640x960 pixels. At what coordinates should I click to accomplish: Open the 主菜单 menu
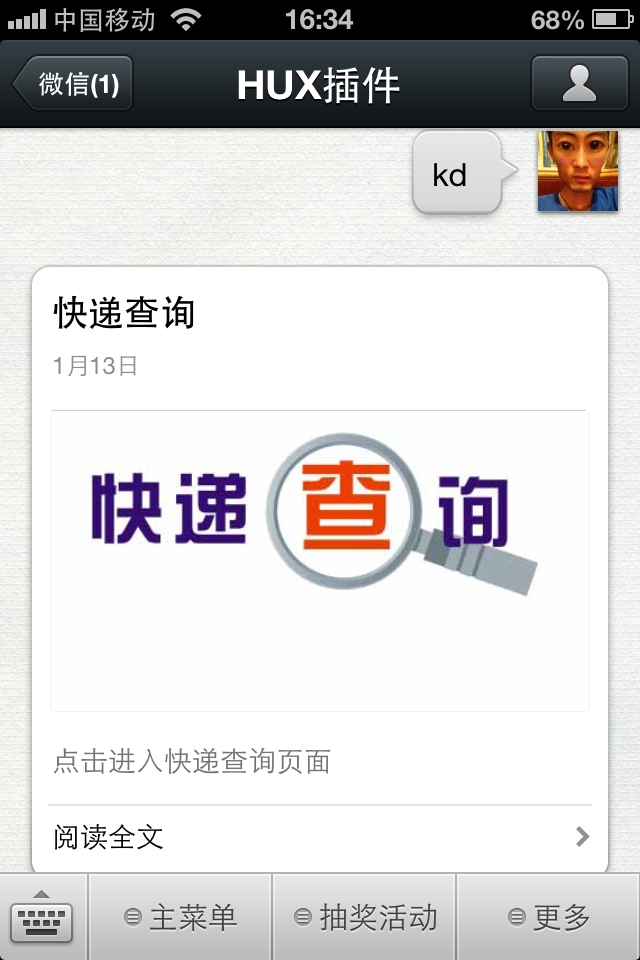coord(181,917)
